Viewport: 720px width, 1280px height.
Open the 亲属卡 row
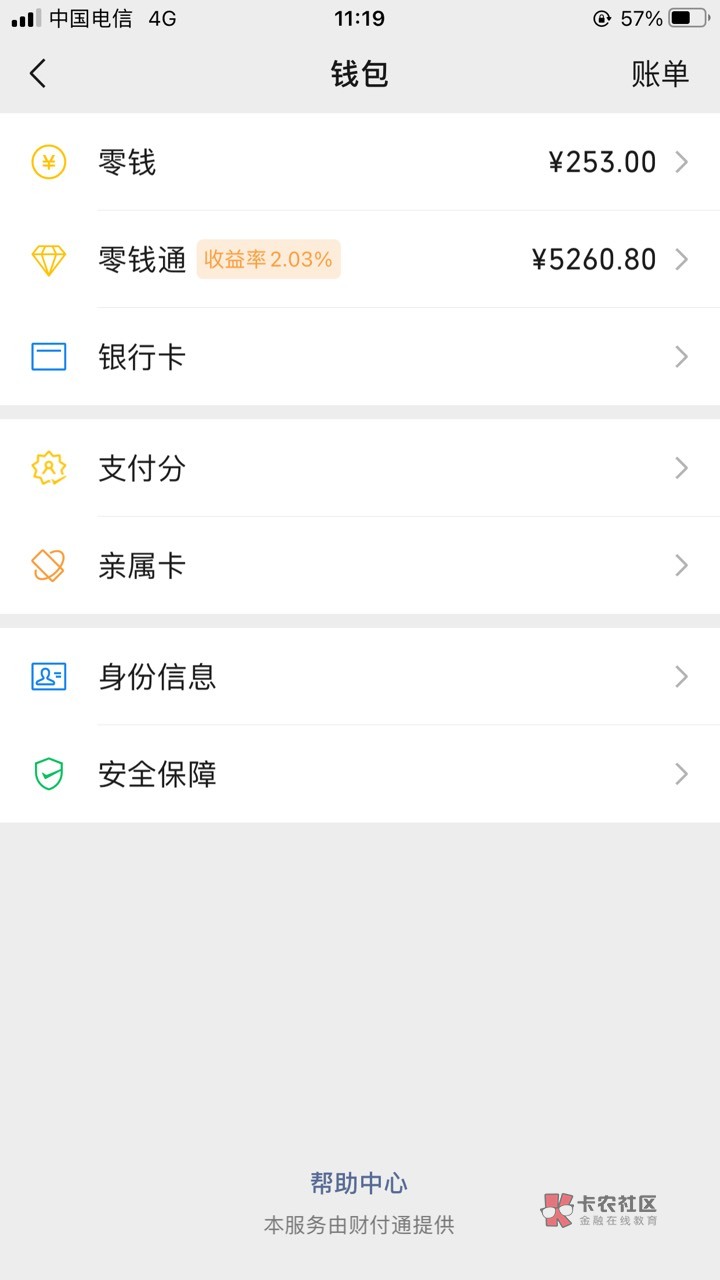(x=360, y=566)
